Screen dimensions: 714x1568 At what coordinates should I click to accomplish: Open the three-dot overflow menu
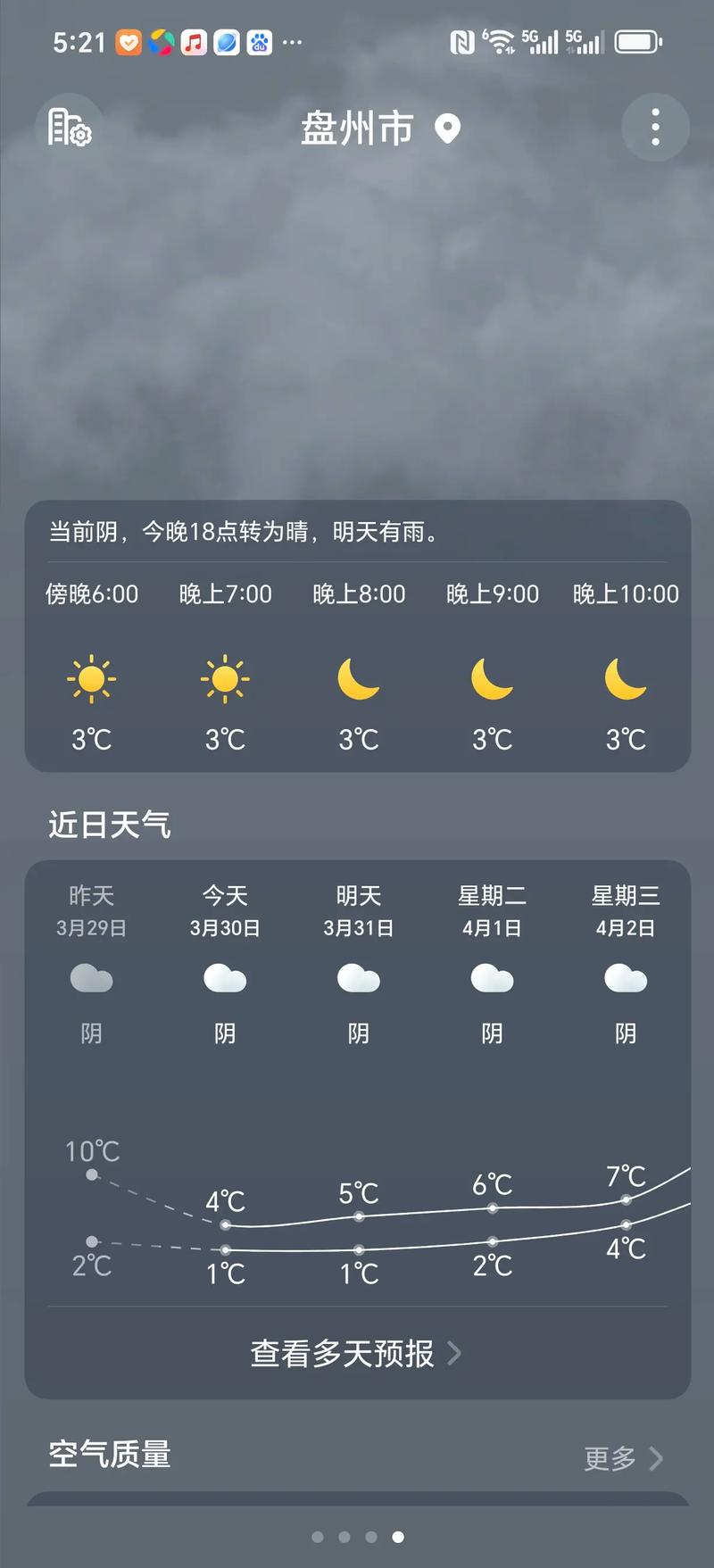pyautogui.click(x=655, y=127)
